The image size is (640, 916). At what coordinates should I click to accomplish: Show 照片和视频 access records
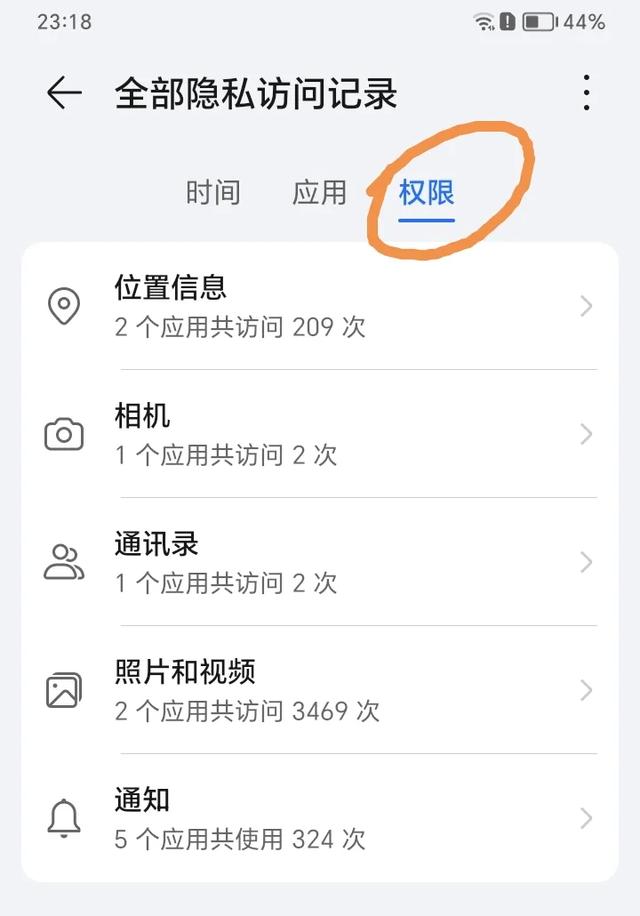(320, 690)
